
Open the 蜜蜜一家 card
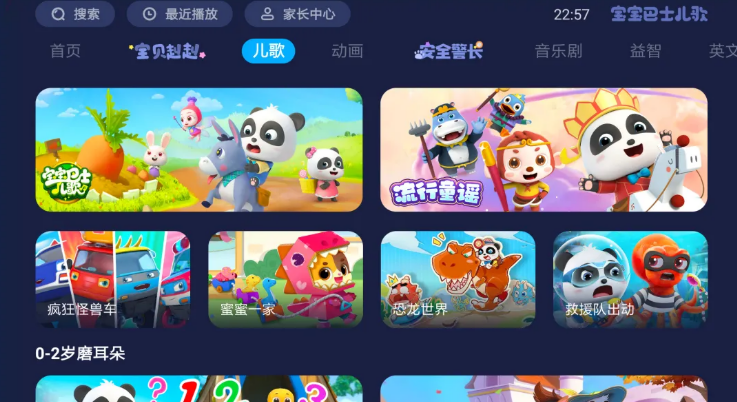pyautogui.click(x=285, y=279)
